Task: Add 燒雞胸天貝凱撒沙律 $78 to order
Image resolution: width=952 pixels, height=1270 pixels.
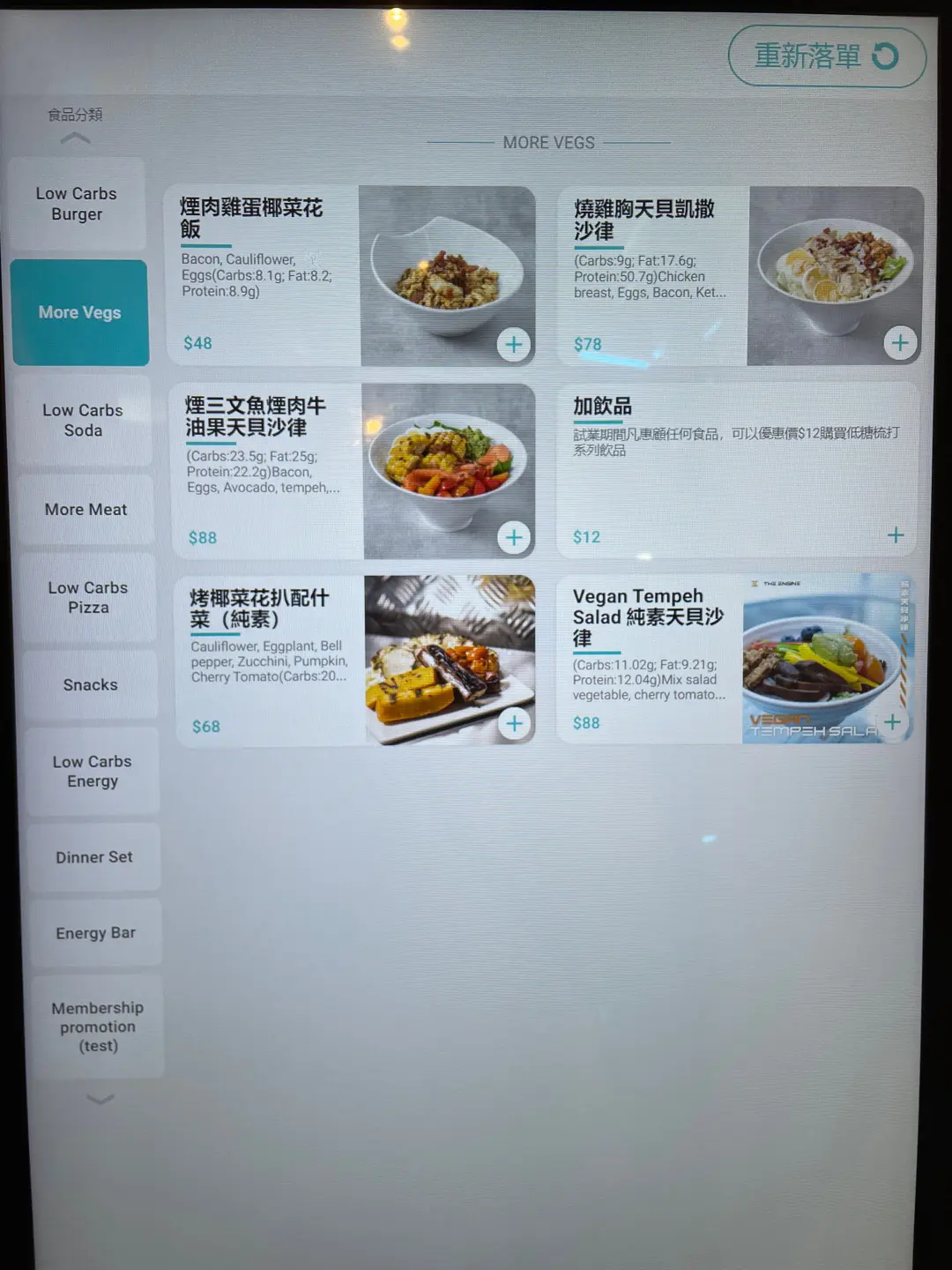Action: tap(900, 343)
